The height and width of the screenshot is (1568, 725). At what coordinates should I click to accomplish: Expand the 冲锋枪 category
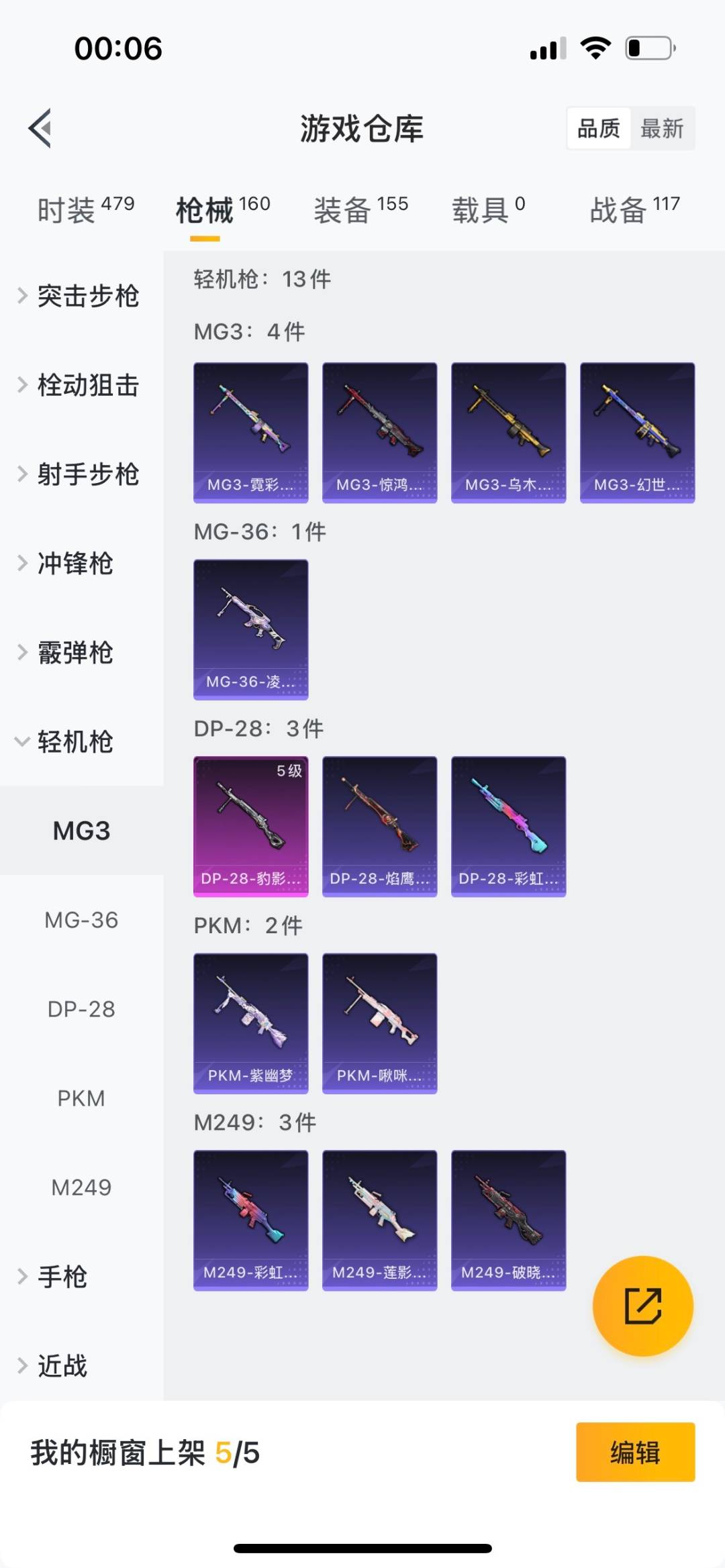(x=74, y=564)
